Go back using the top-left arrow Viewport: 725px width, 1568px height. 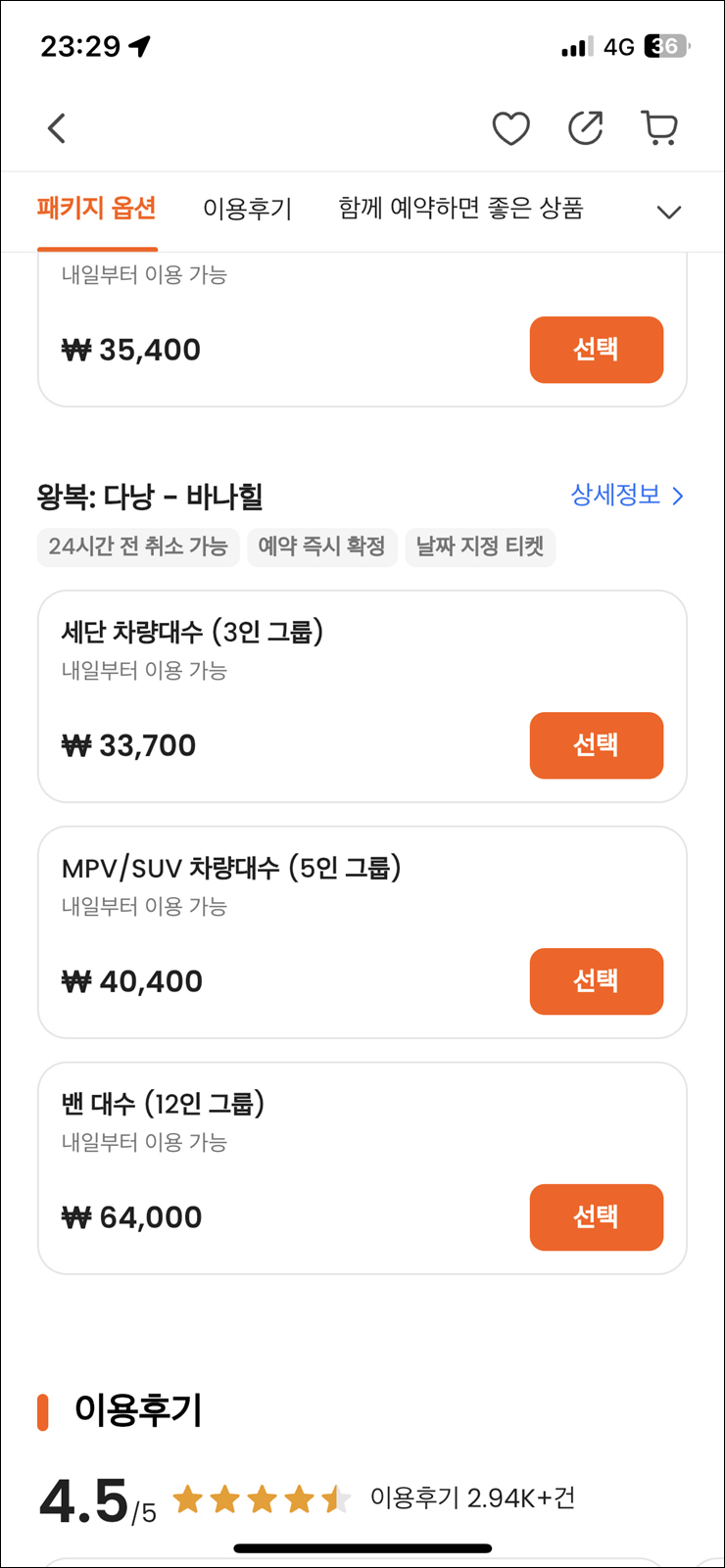coord(57,128)
